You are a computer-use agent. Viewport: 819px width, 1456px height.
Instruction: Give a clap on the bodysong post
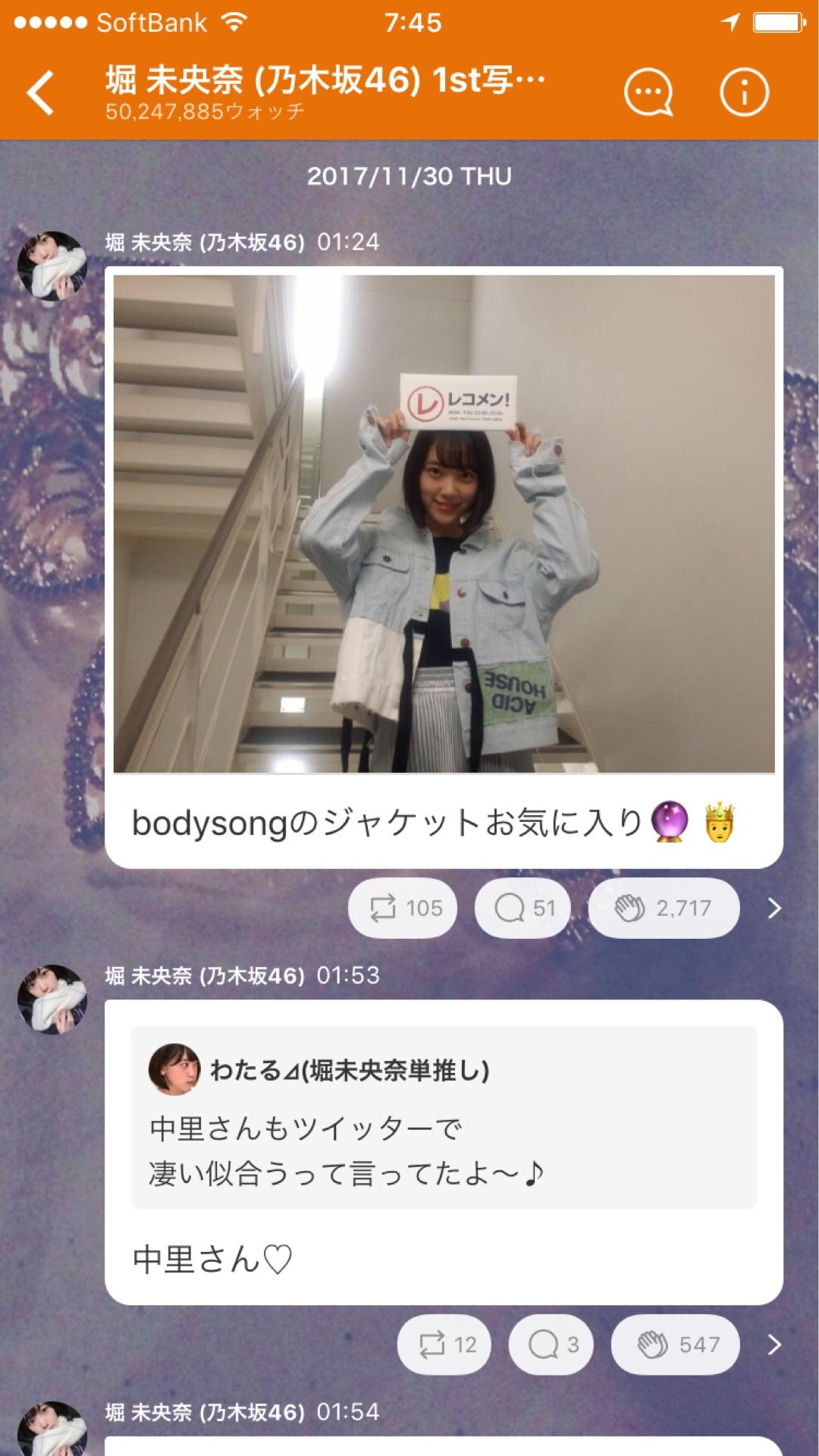(662, 907)
